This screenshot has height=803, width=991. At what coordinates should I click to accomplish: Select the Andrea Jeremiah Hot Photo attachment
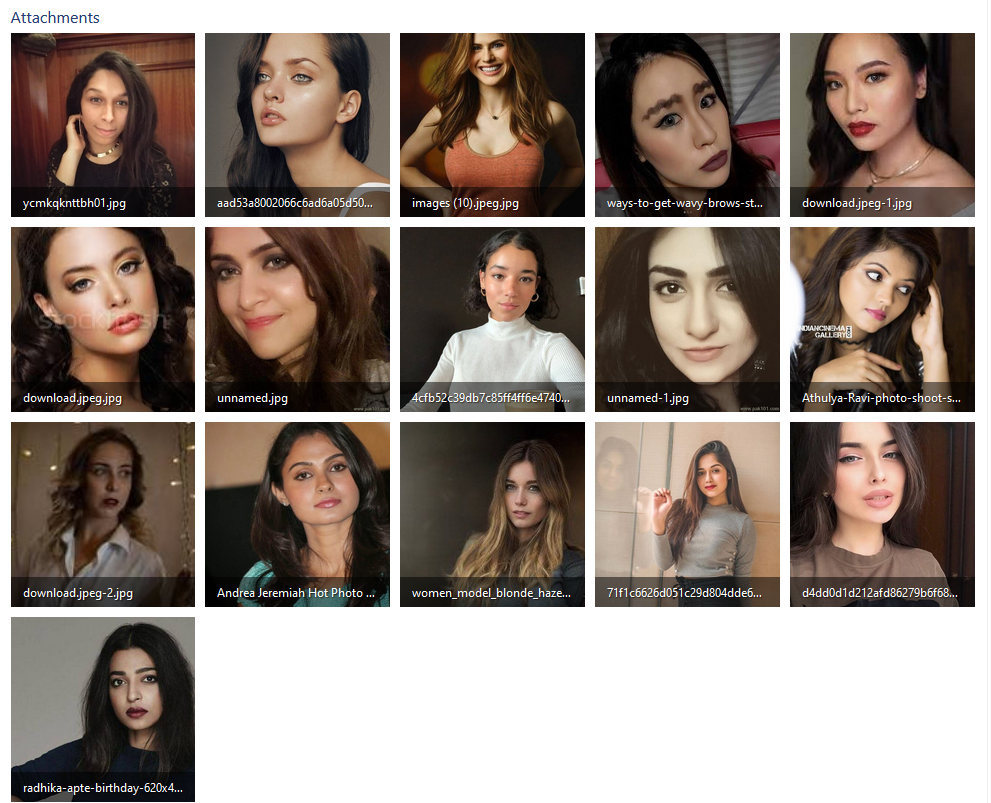297,514
